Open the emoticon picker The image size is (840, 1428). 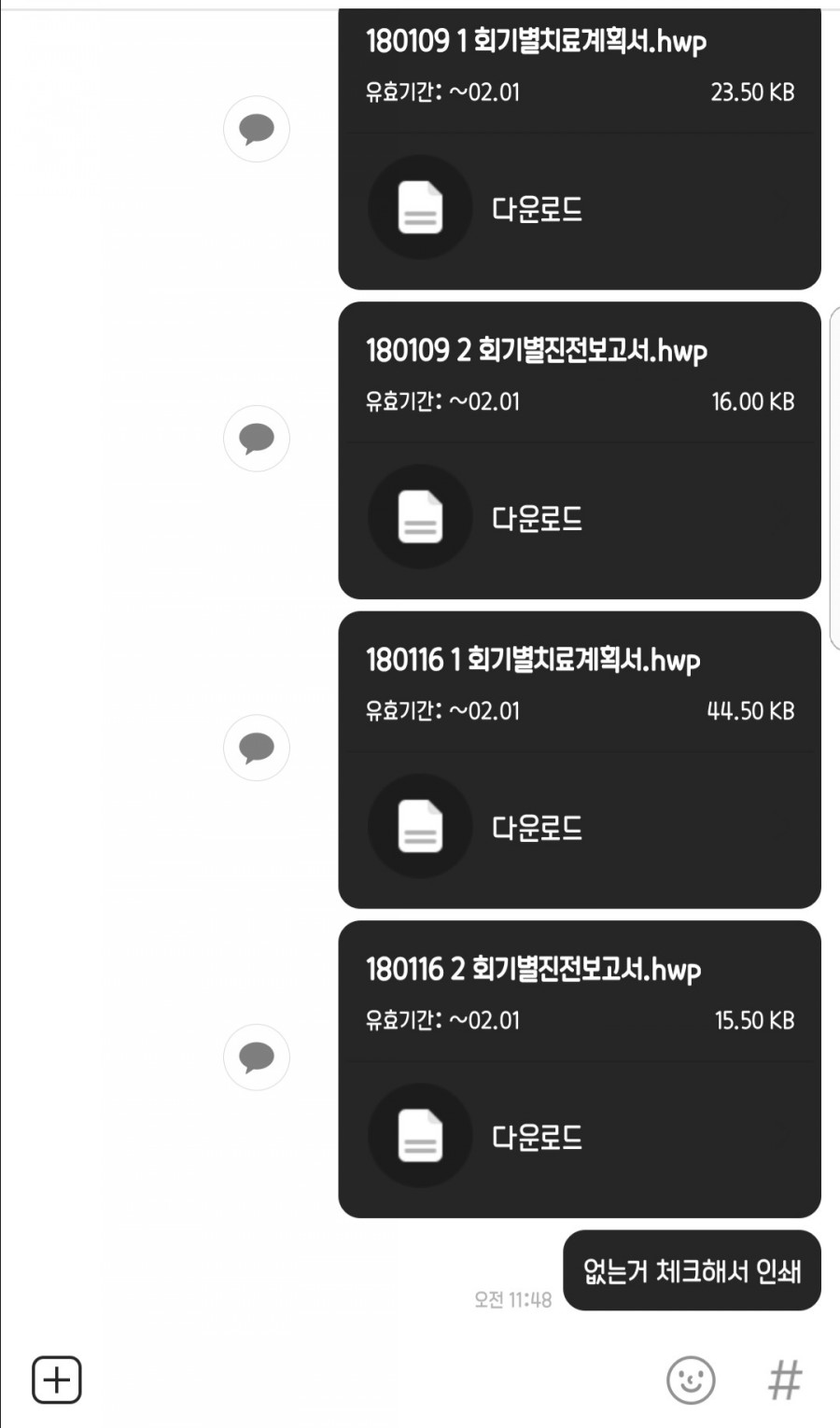point(691,1379)
